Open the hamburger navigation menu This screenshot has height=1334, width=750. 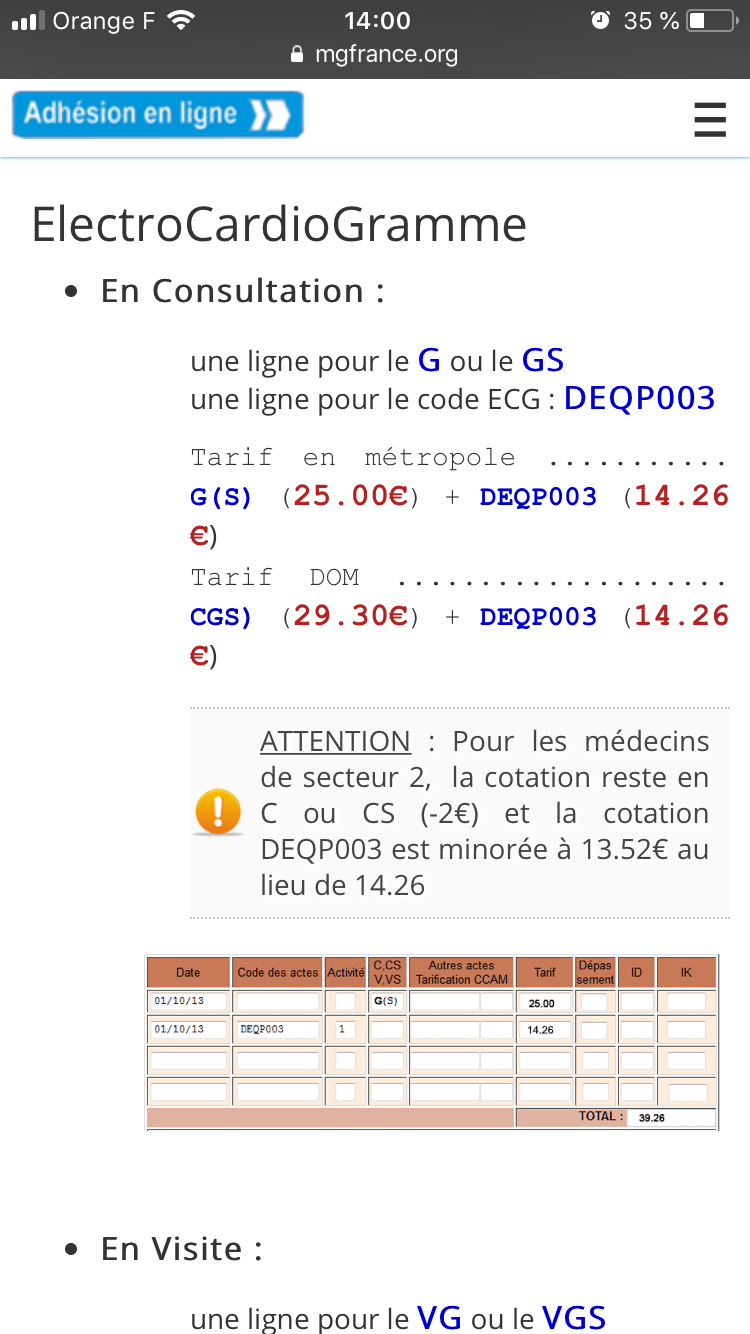[x=709, y=120]
